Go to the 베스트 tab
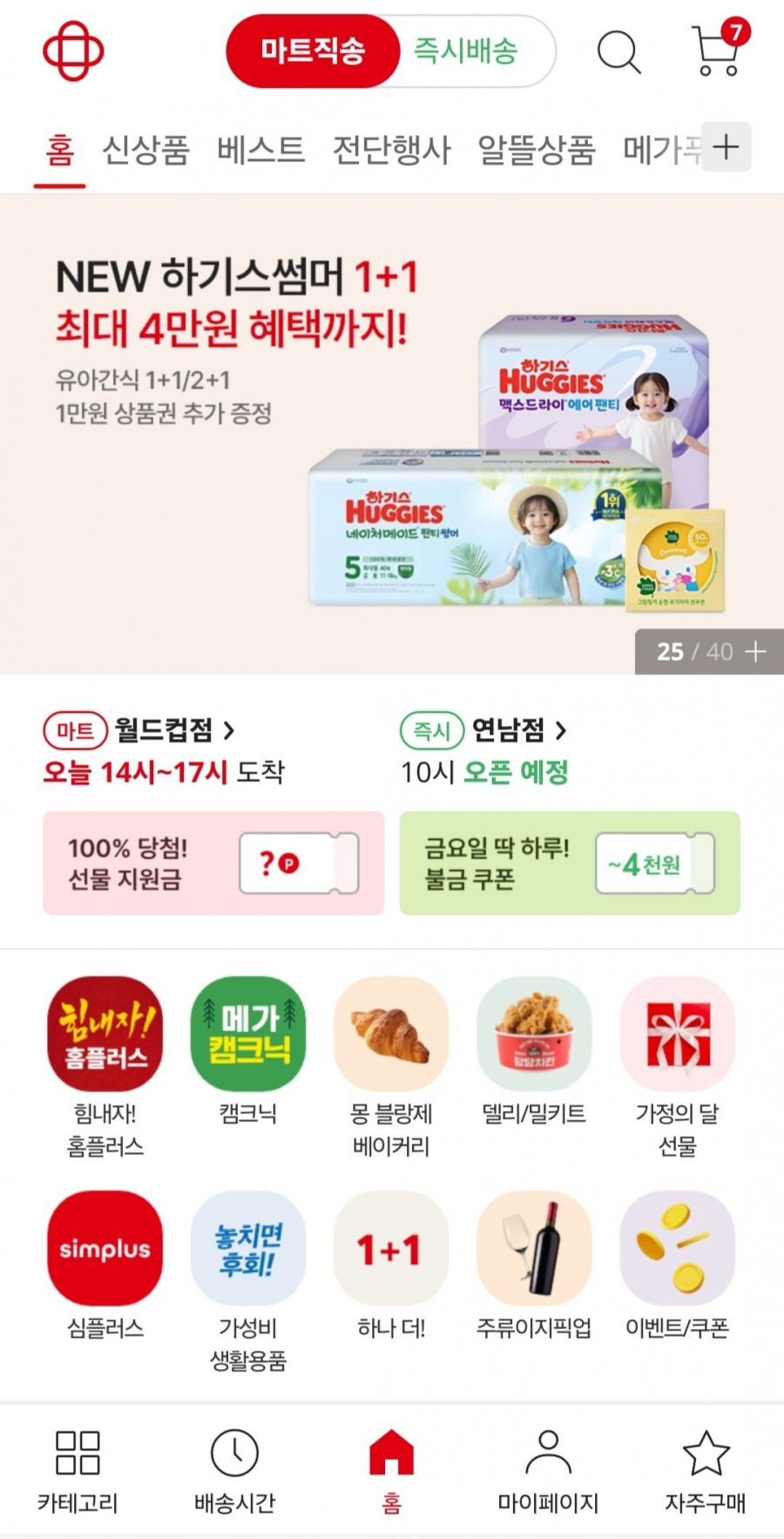The width and height of the screenshot is (784, 1539). [260, 151]
